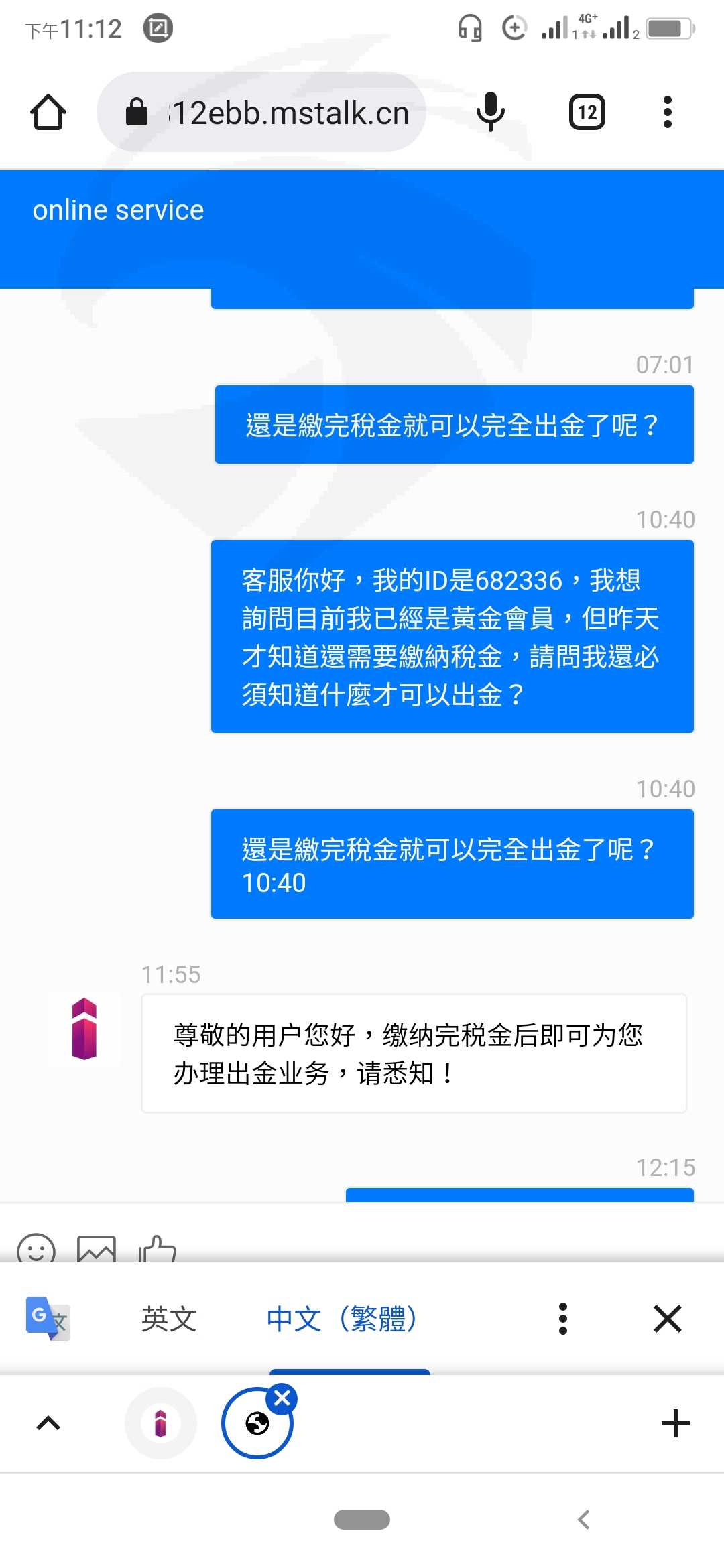
Task: Open the emoji picker in chat
Action: pyautogui.click(x=36, y=1248)
